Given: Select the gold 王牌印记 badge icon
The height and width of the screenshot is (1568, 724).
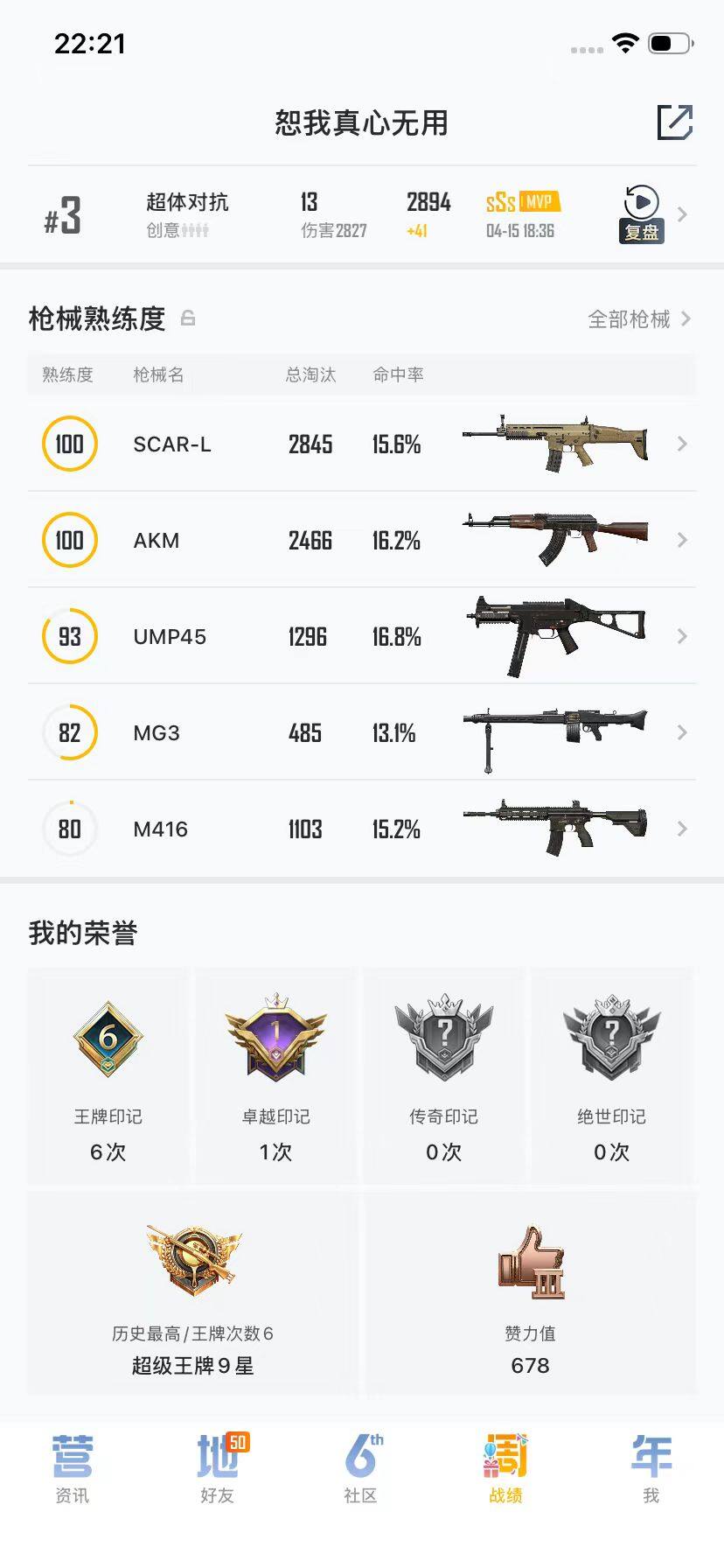Looking at the screenshot, I should 107,1041.
